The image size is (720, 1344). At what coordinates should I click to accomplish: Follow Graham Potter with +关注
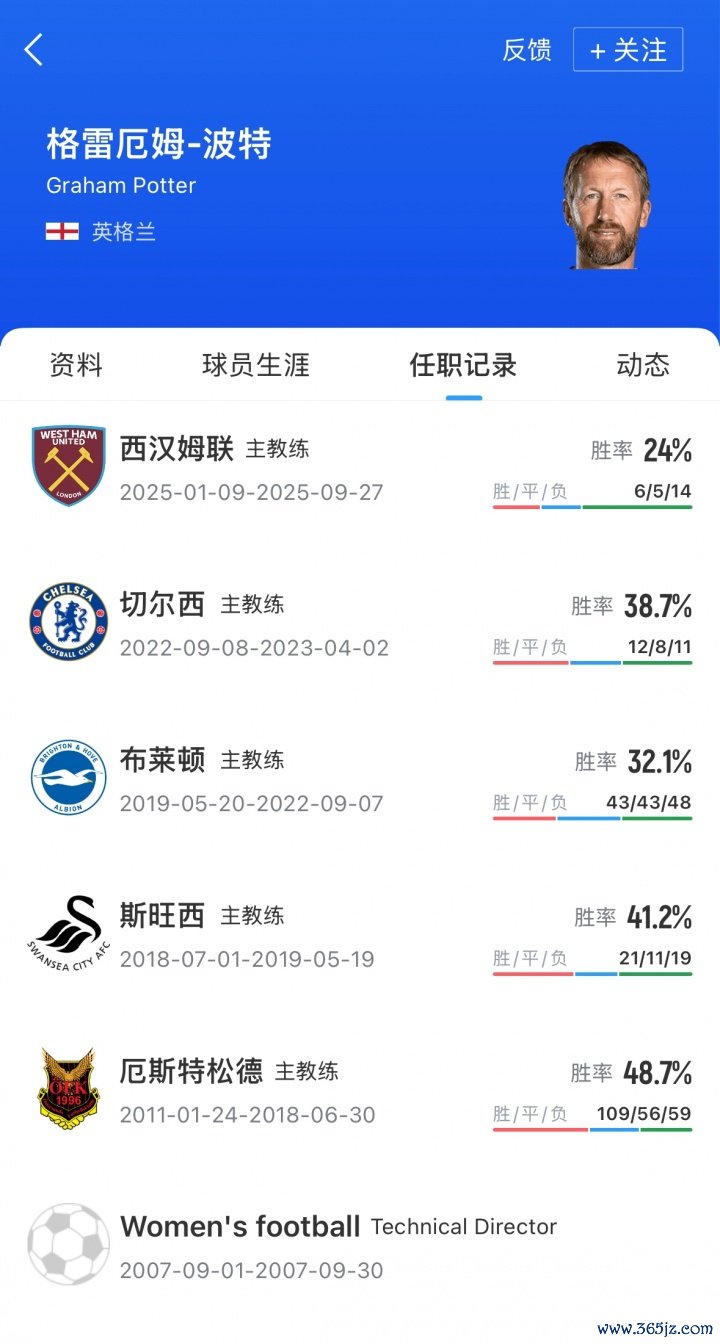(628, 50)
